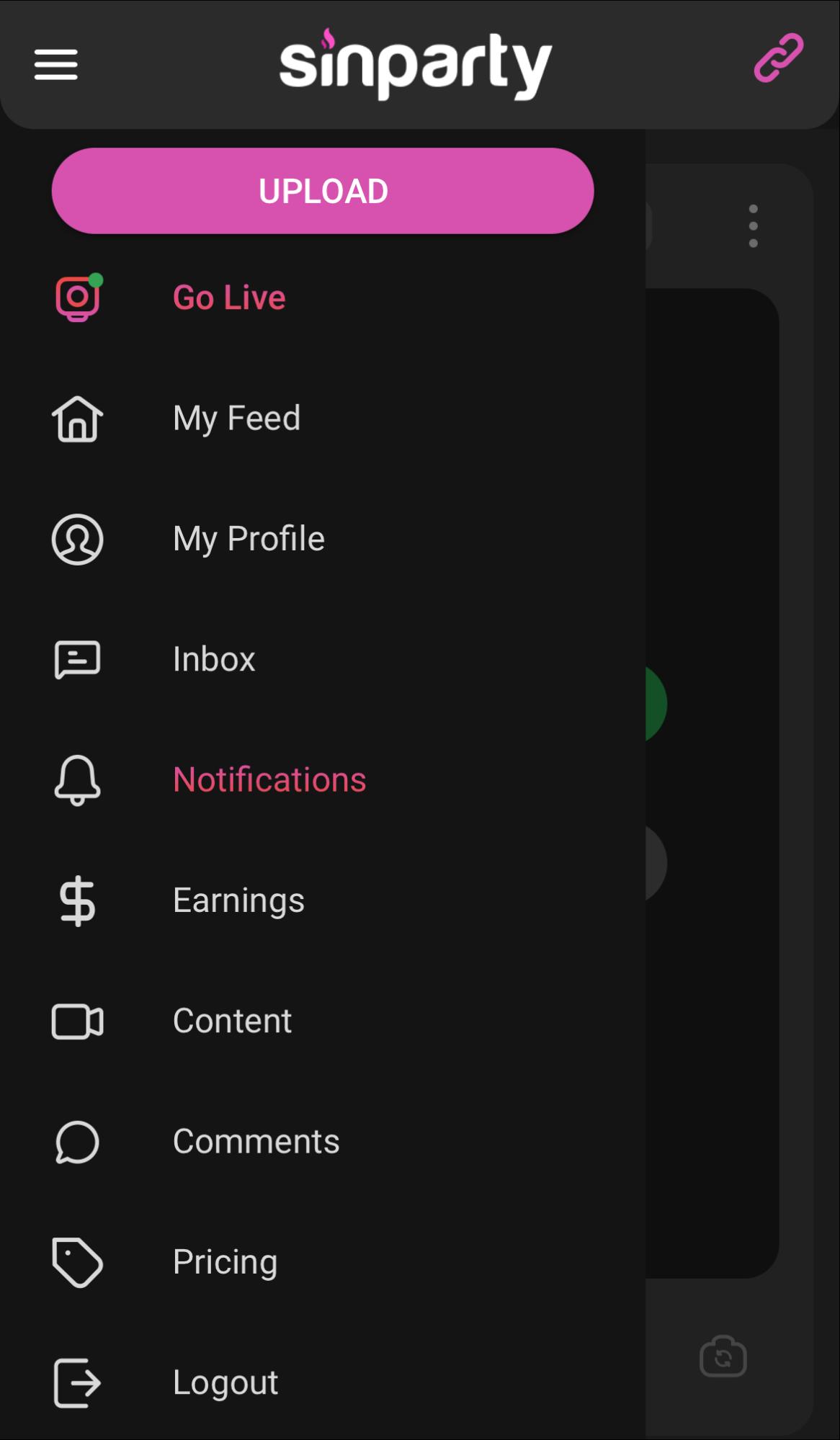The image size is (840, 1440).
Task: Open the Inbox
Action: 214,659
